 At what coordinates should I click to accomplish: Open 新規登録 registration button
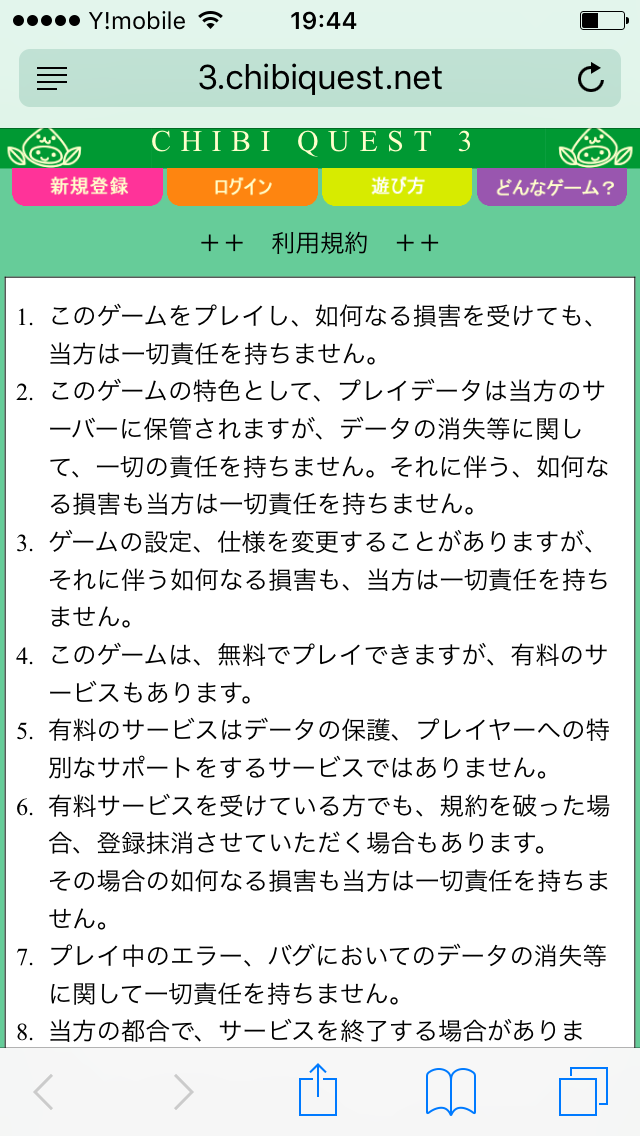(89, 187)
